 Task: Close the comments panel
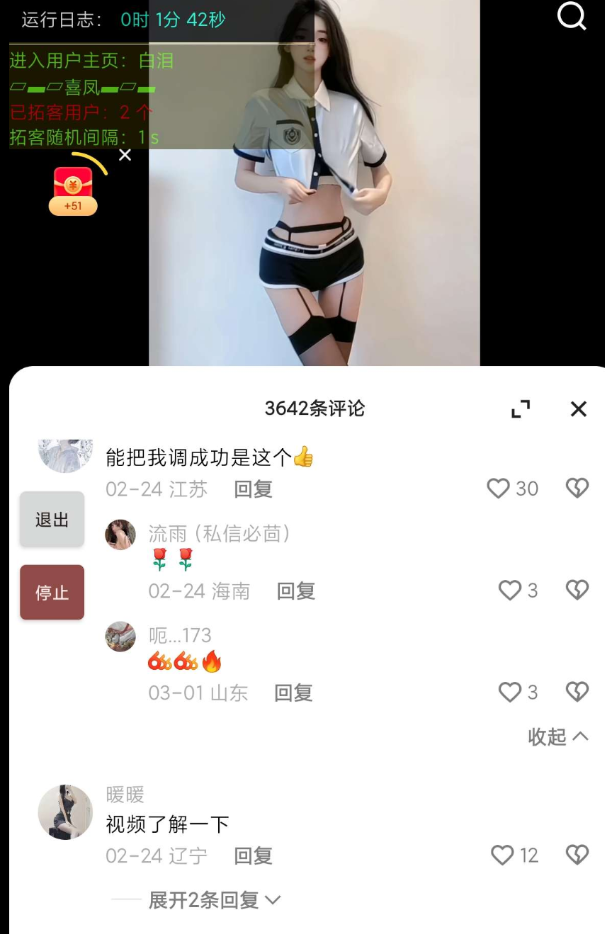[578, 408]
